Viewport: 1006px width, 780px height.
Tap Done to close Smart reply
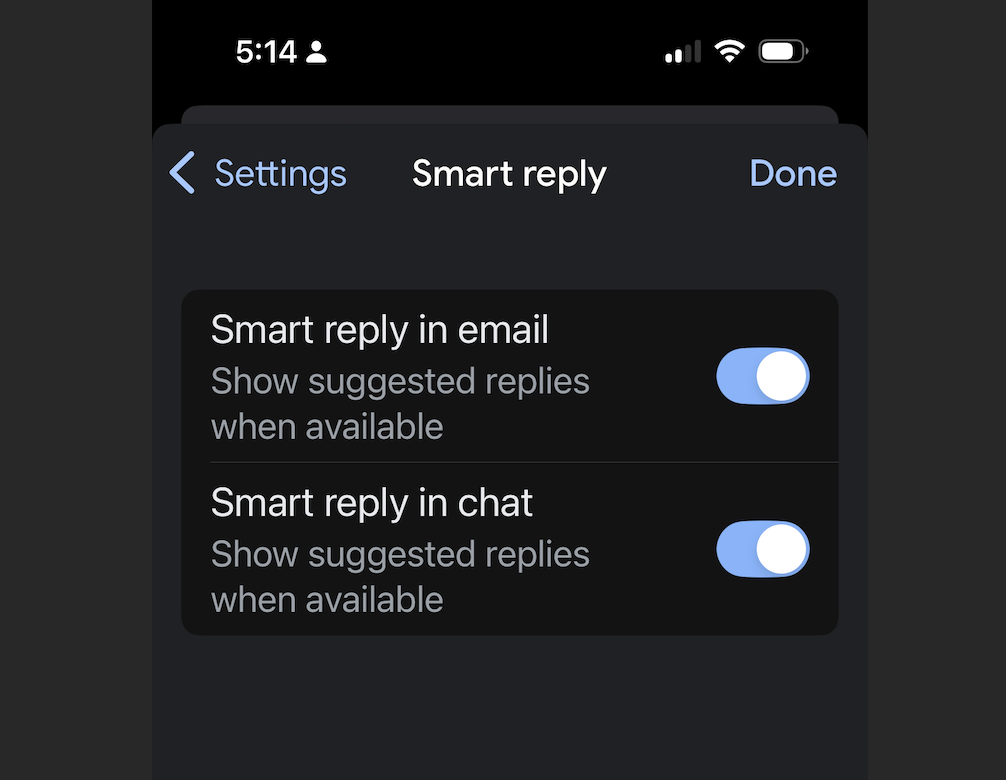[792, 174]
